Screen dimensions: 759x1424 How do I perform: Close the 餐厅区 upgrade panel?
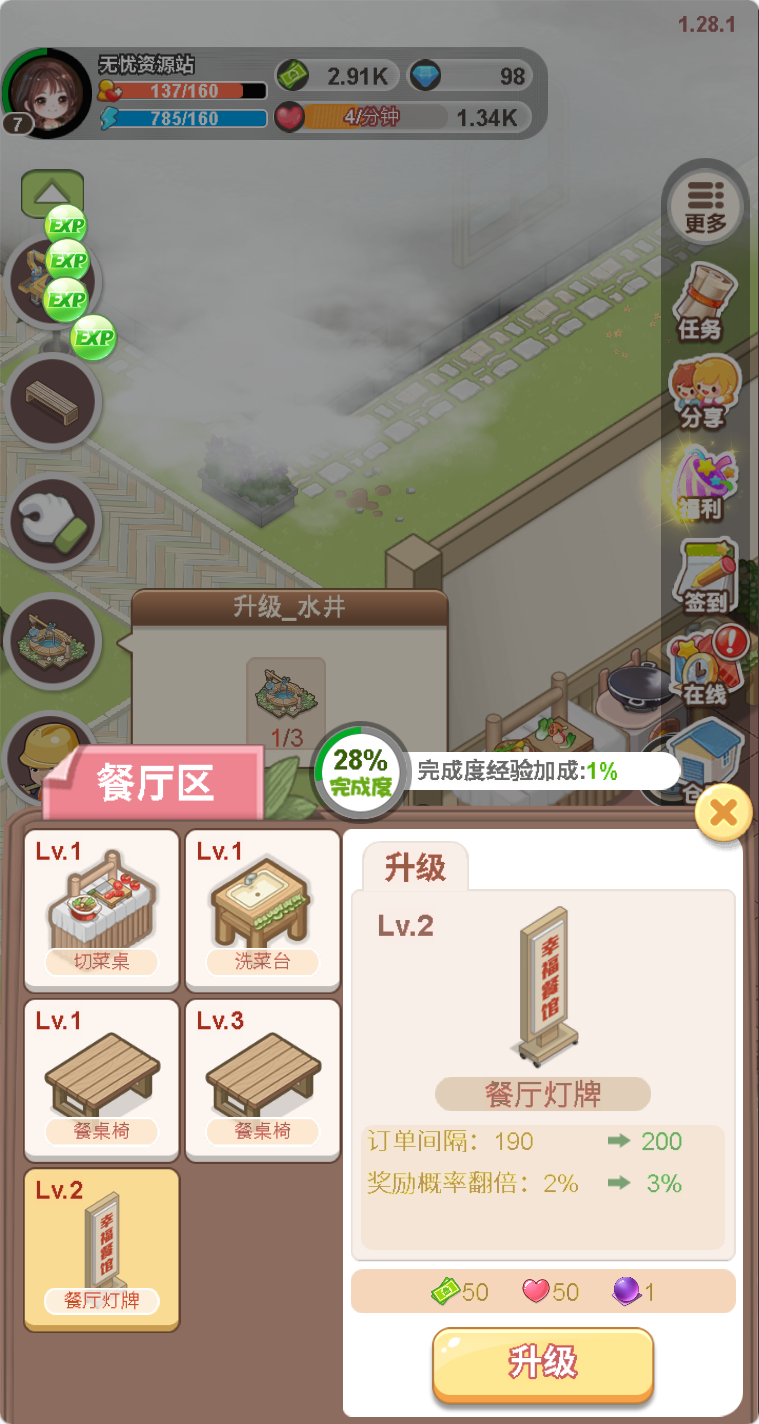pos(723,814)
